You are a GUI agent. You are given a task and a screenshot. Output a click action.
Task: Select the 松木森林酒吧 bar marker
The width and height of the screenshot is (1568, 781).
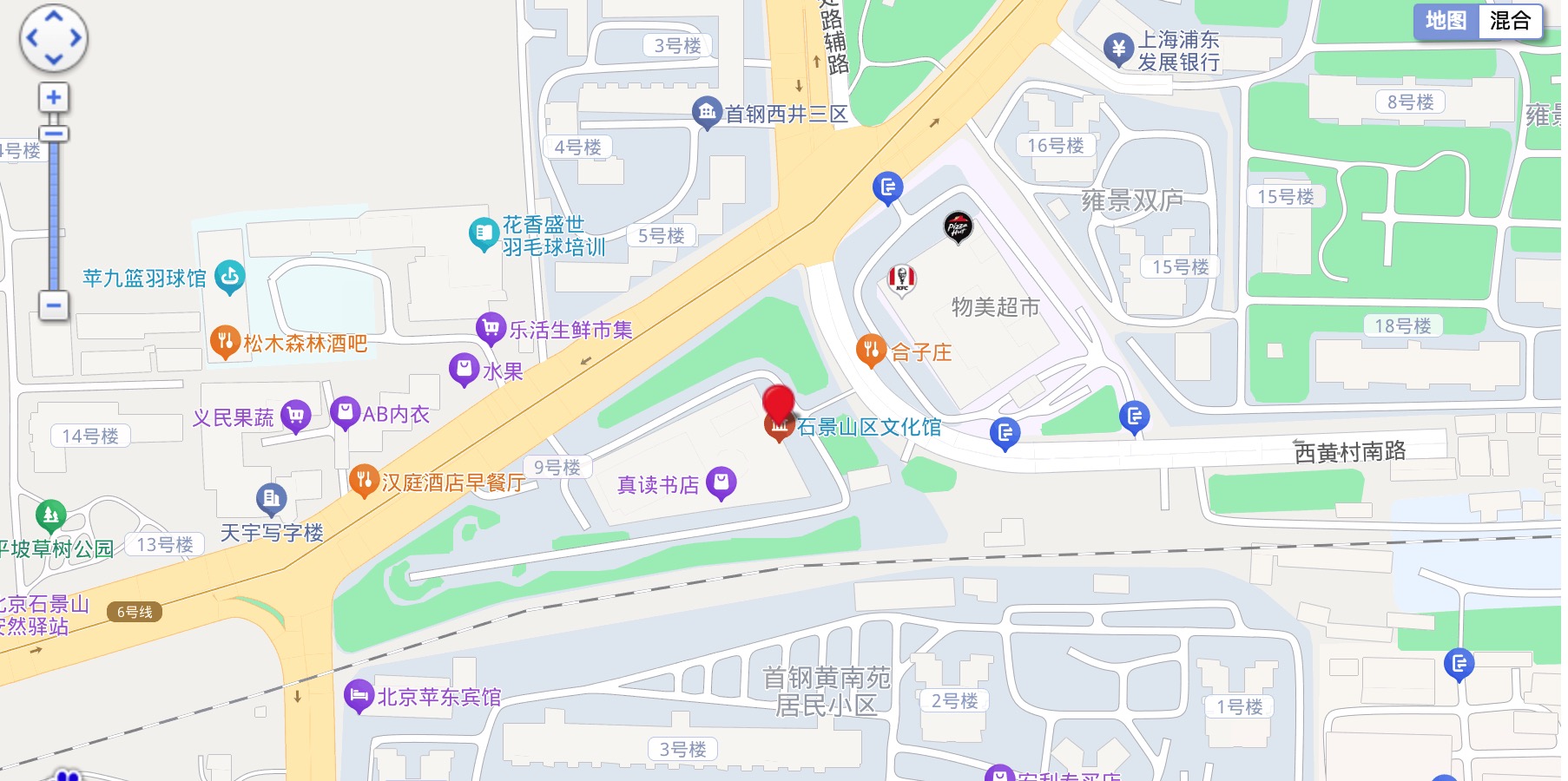[x=224, y=342]
